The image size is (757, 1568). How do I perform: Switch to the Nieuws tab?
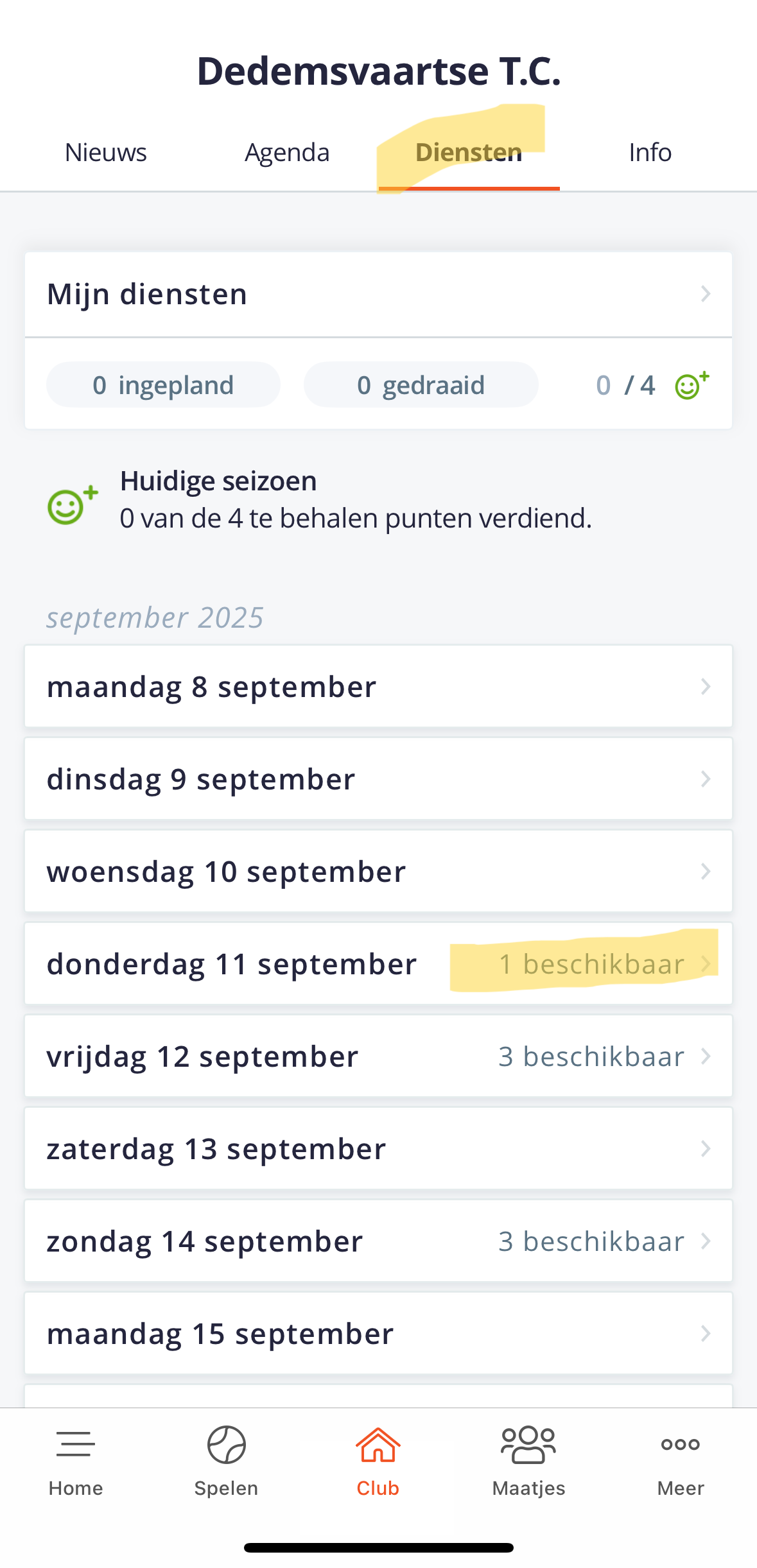pyautogui.click(x=106, y=153)
